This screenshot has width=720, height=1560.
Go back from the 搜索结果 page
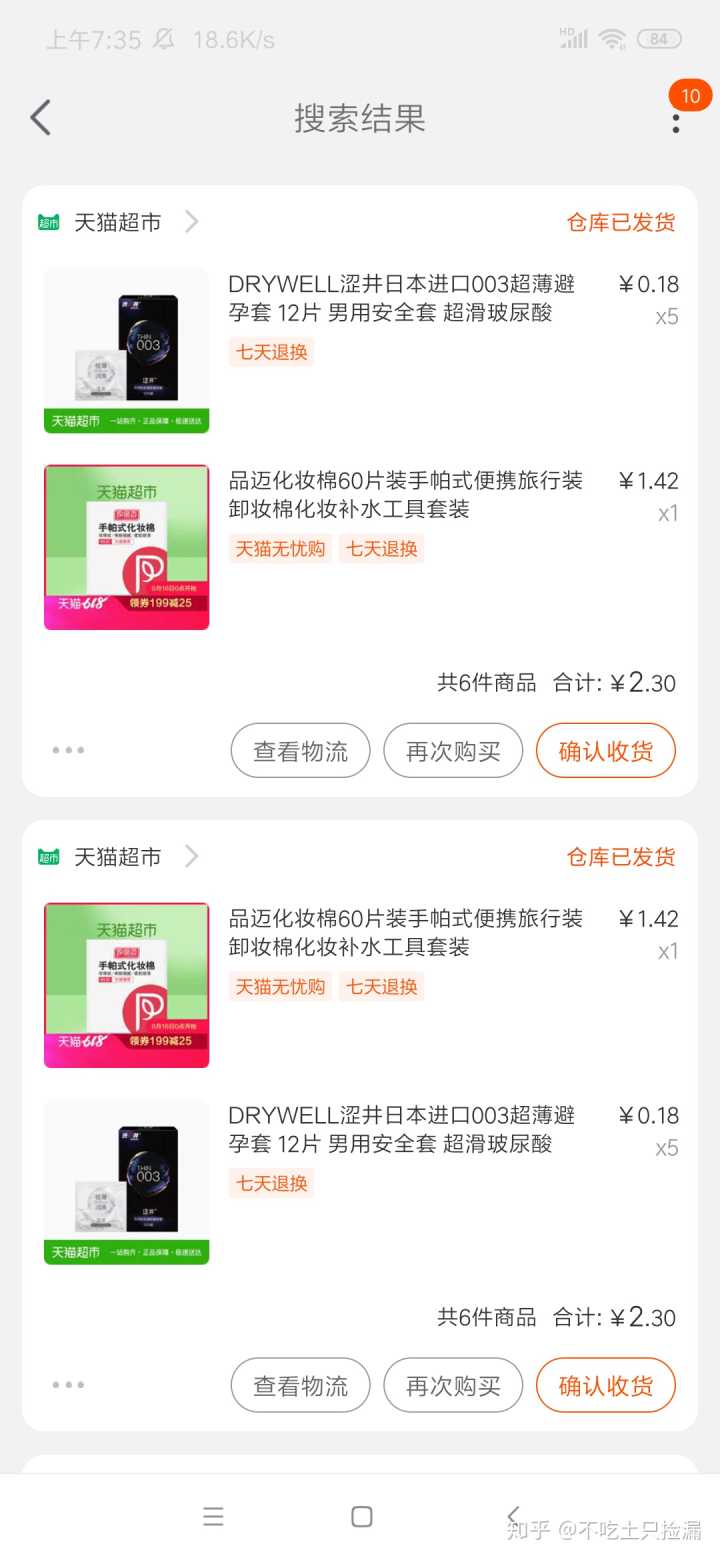coord(40,118)
